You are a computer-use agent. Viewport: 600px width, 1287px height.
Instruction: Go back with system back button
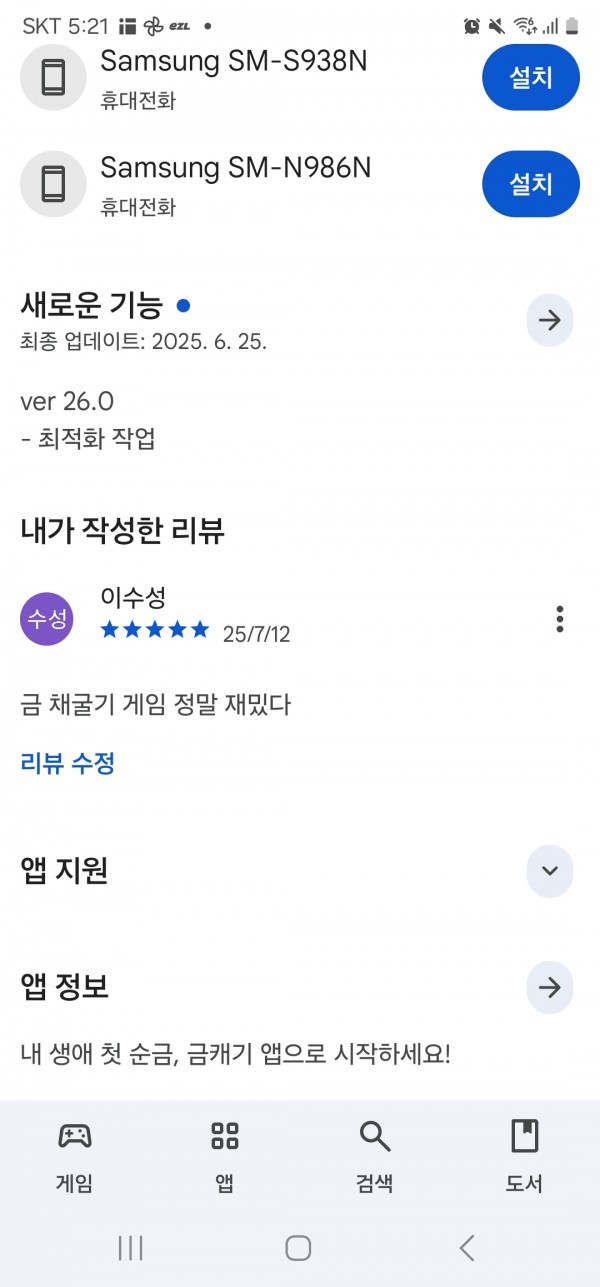[466, 1247]
